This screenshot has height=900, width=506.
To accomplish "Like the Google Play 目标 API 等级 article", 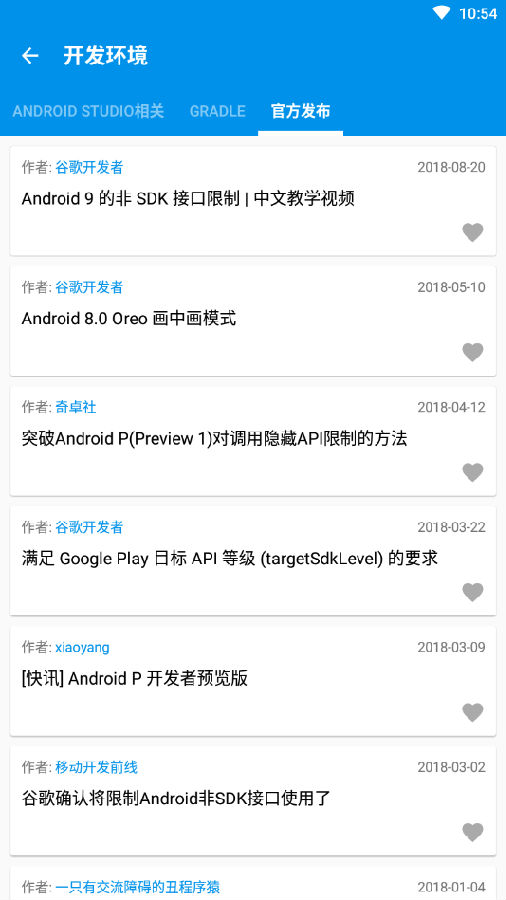I will click(473, 592).
